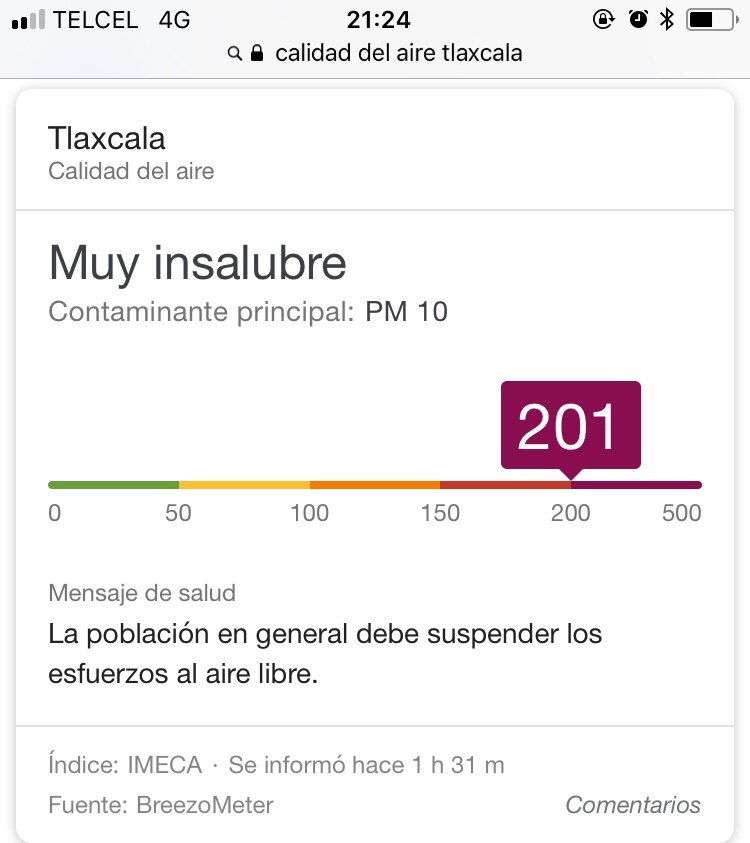
Task: Open the Comentarios feedback link
Action: click(632, 804)
